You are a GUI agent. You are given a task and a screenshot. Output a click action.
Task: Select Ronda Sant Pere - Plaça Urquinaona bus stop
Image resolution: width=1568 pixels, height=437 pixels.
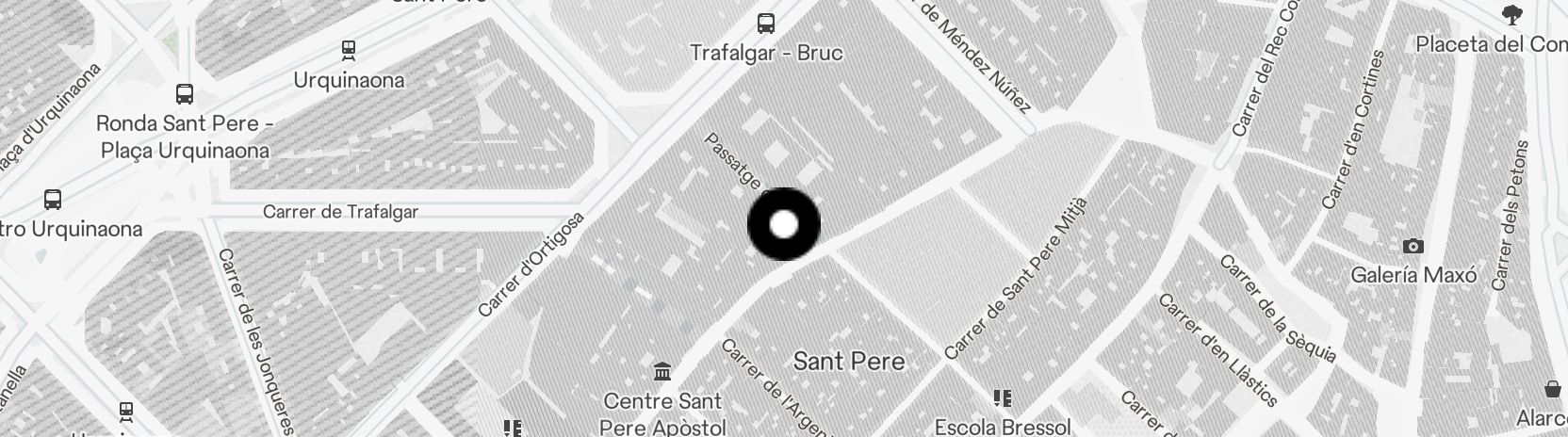(185, 94)
